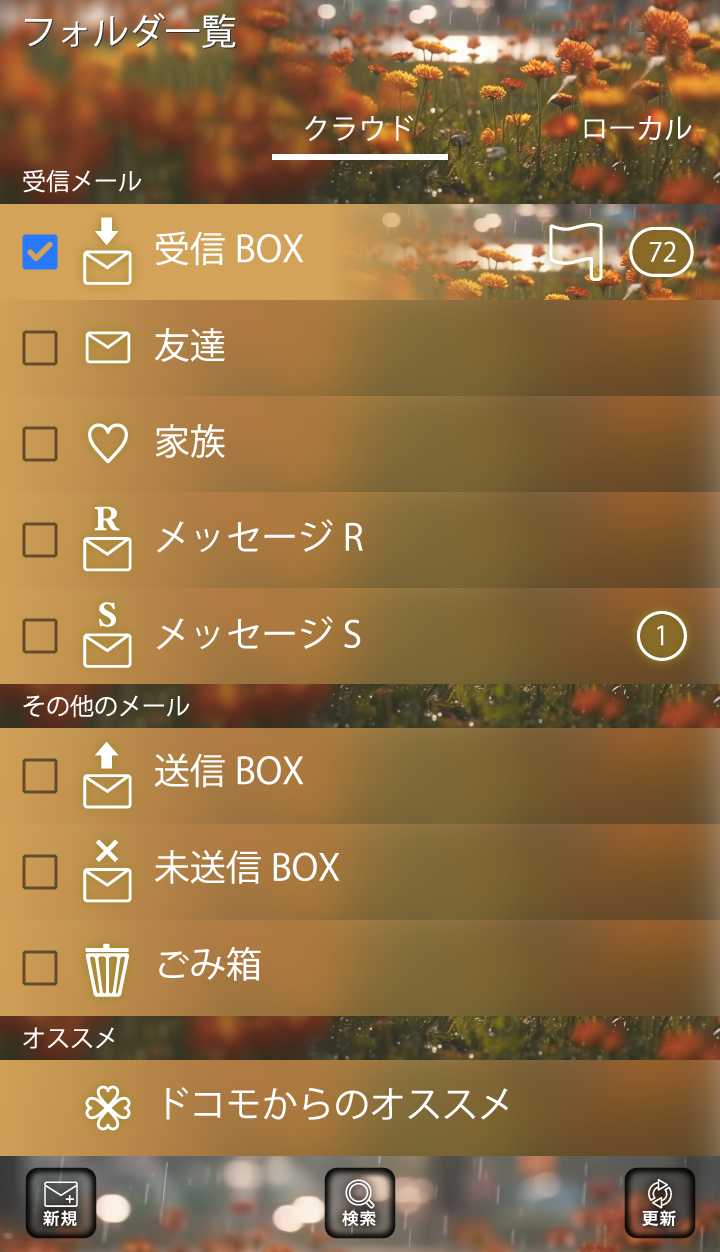Check the 未送信 BOX checkbox

pyautogui.click(x=40, y=872)
